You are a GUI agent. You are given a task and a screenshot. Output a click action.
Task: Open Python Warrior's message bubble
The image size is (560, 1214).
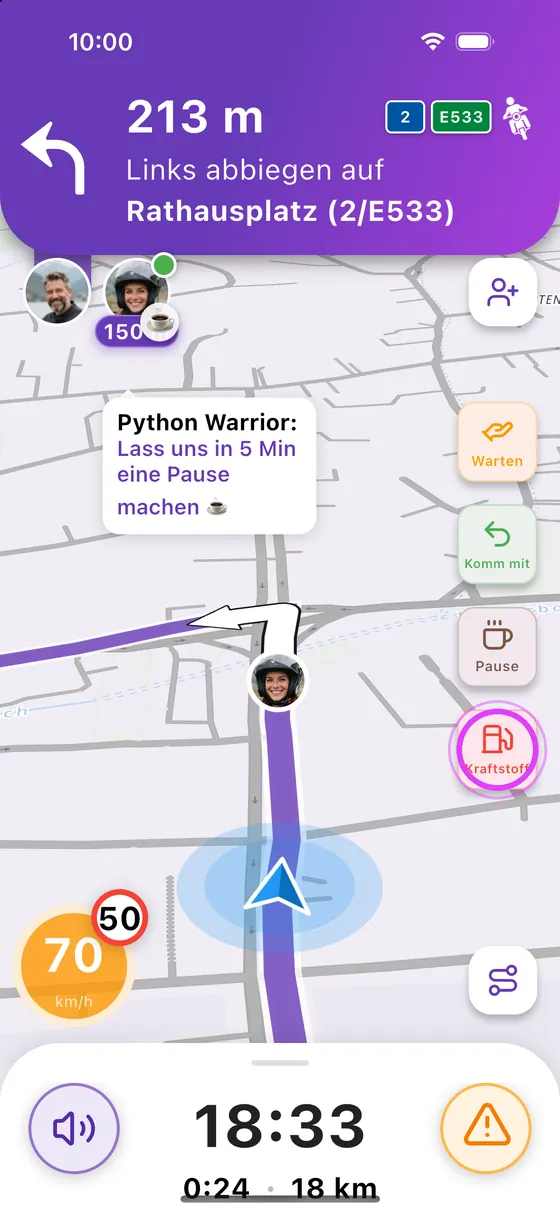coord(209,466)
